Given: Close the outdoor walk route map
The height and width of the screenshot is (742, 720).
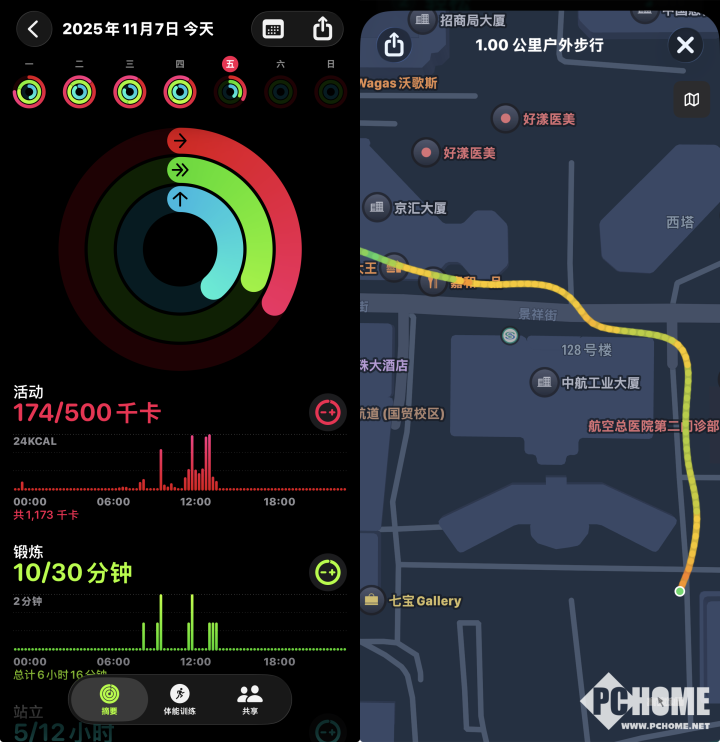Looking at the screenshot, I should [685, 45].
